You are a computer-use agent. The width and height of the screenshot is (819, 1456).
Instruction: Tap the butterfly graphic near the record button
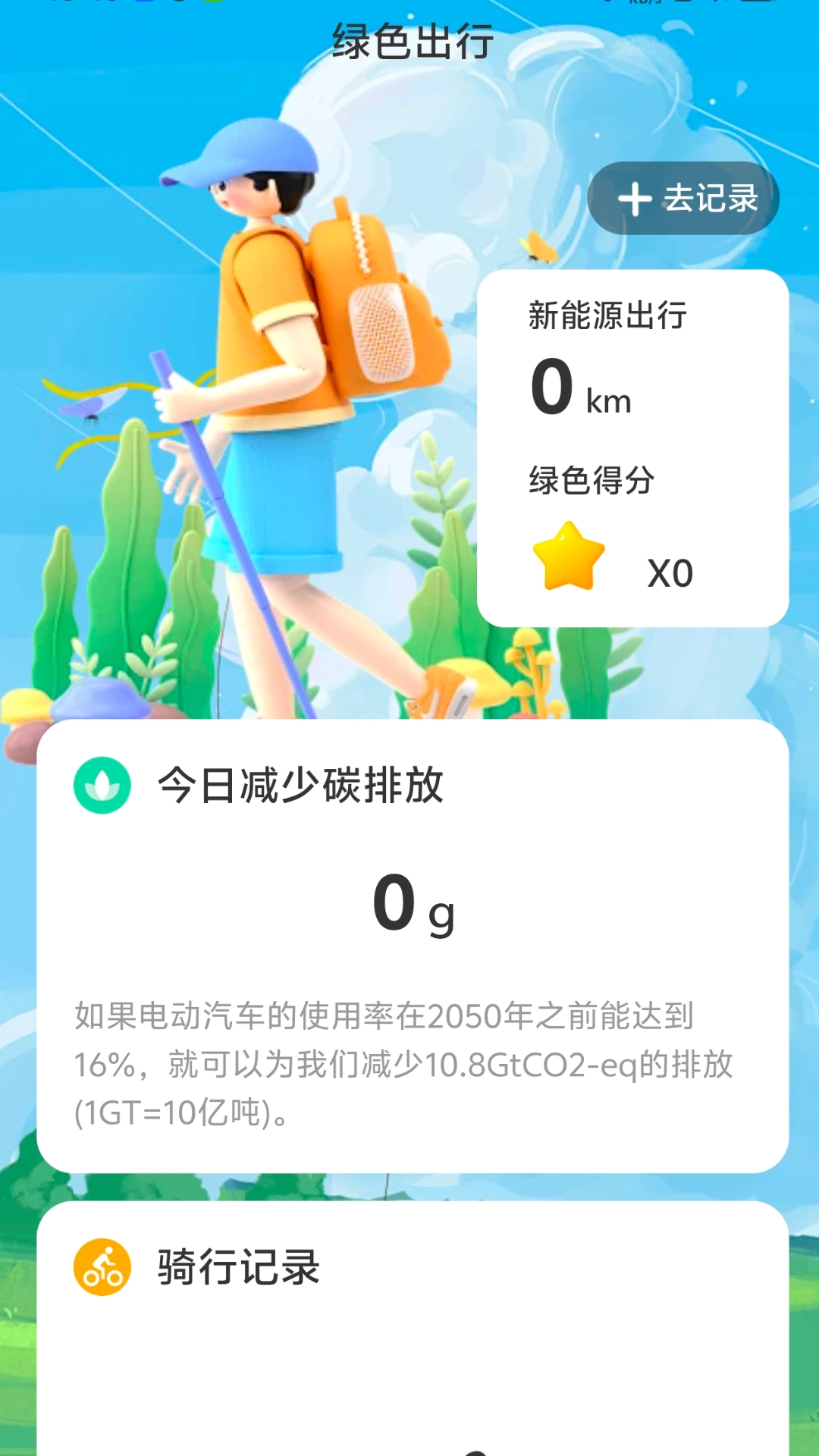tap(535, 246)
